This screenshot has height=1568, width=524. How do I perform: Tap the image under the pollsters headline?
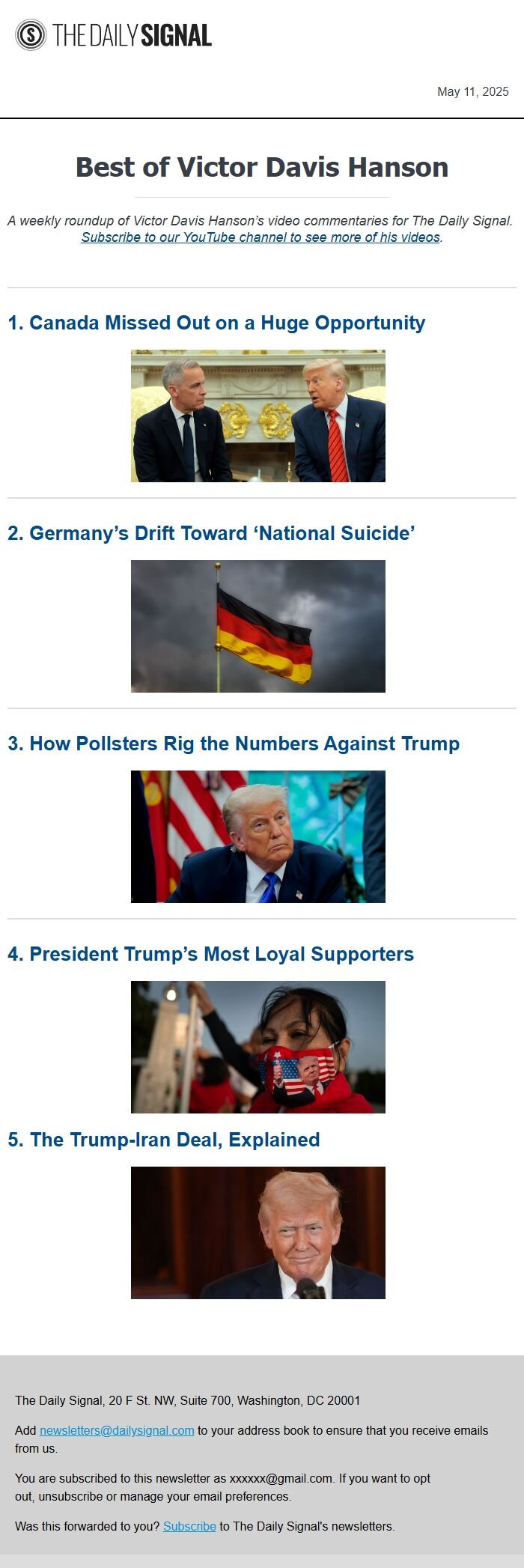(x=258, y=836)
